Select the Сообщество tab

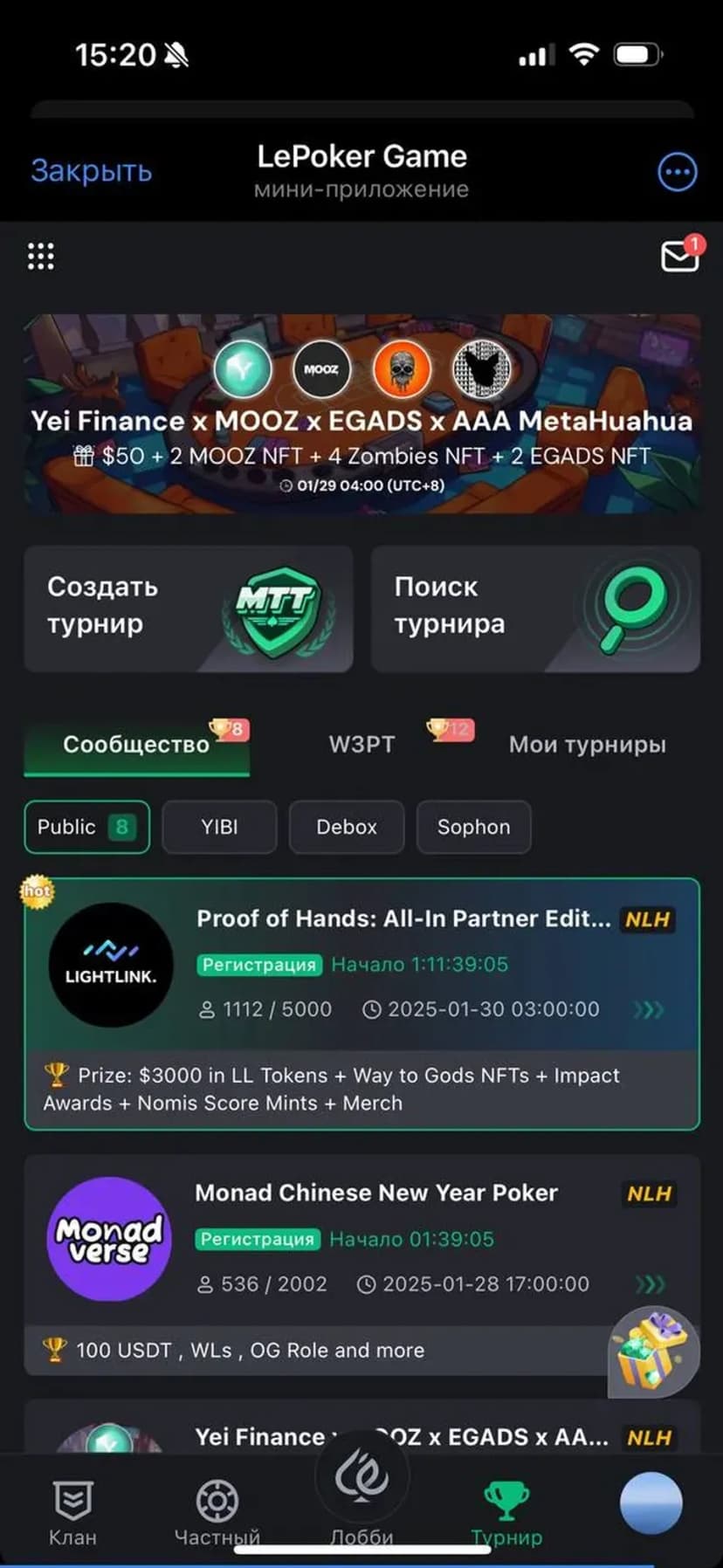(136, 745)
